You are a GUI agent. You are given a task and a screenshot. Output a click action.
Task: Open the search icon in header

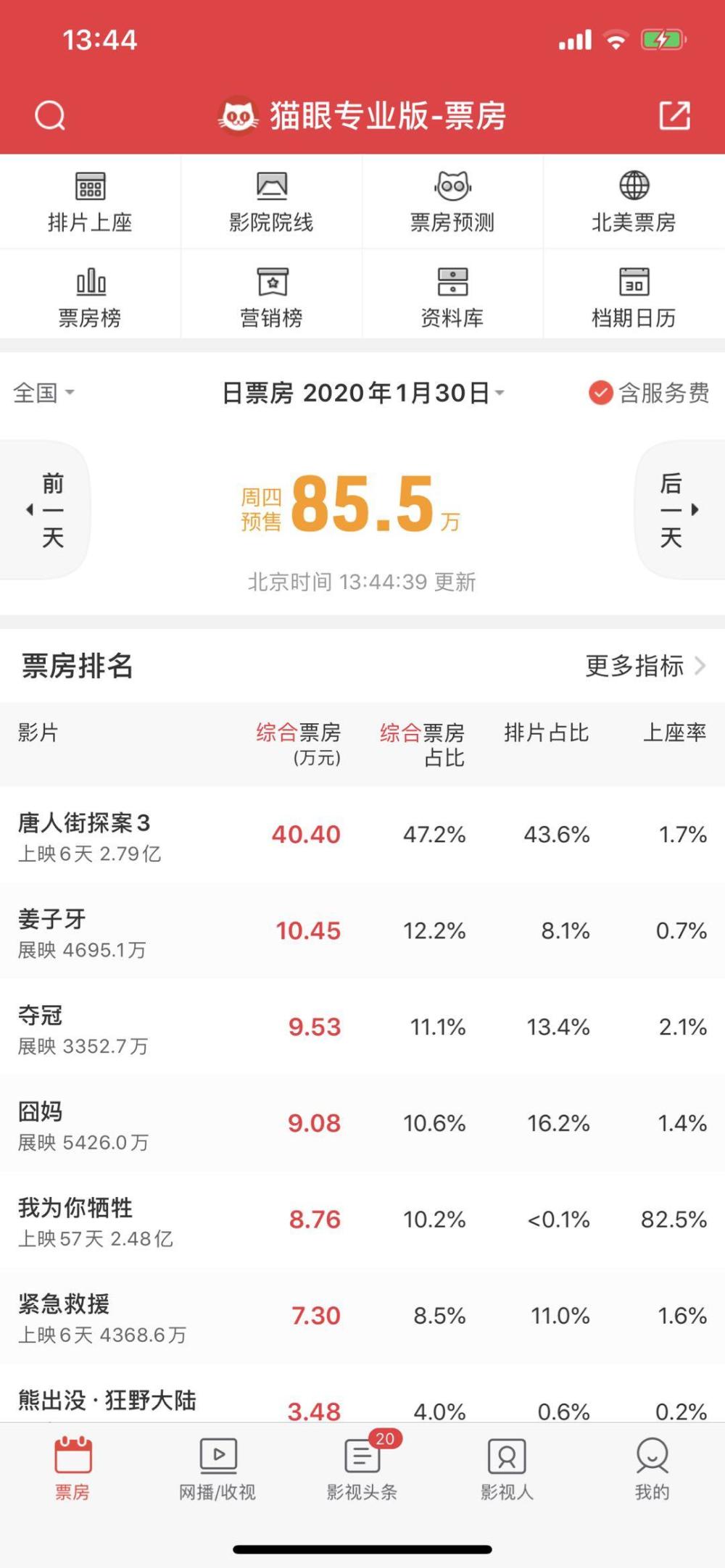click(50, 115)
